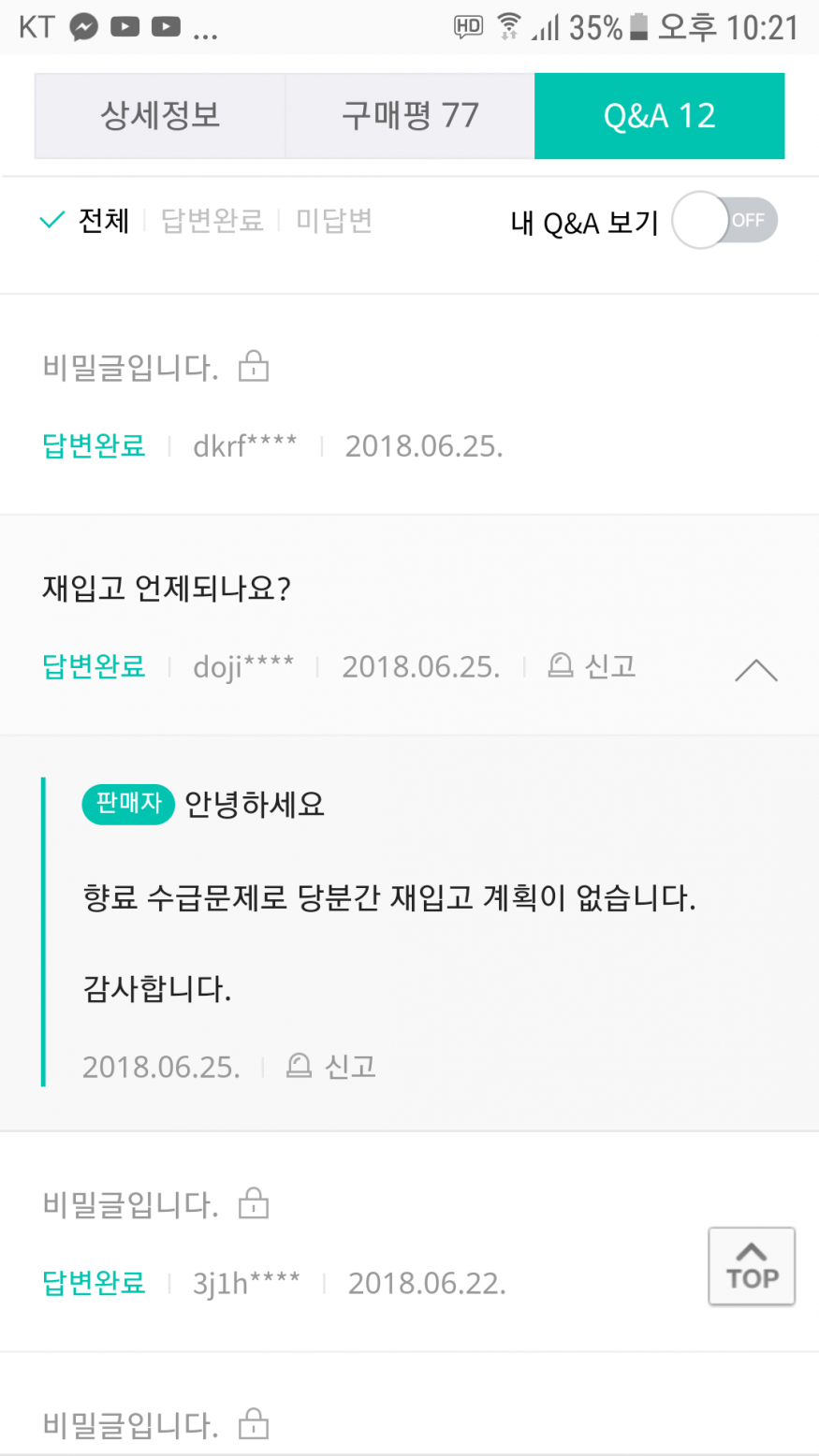The width and height of the screenshot is (819, 1456).
Task: Jump back to TOP of page
Action: 752,1266
